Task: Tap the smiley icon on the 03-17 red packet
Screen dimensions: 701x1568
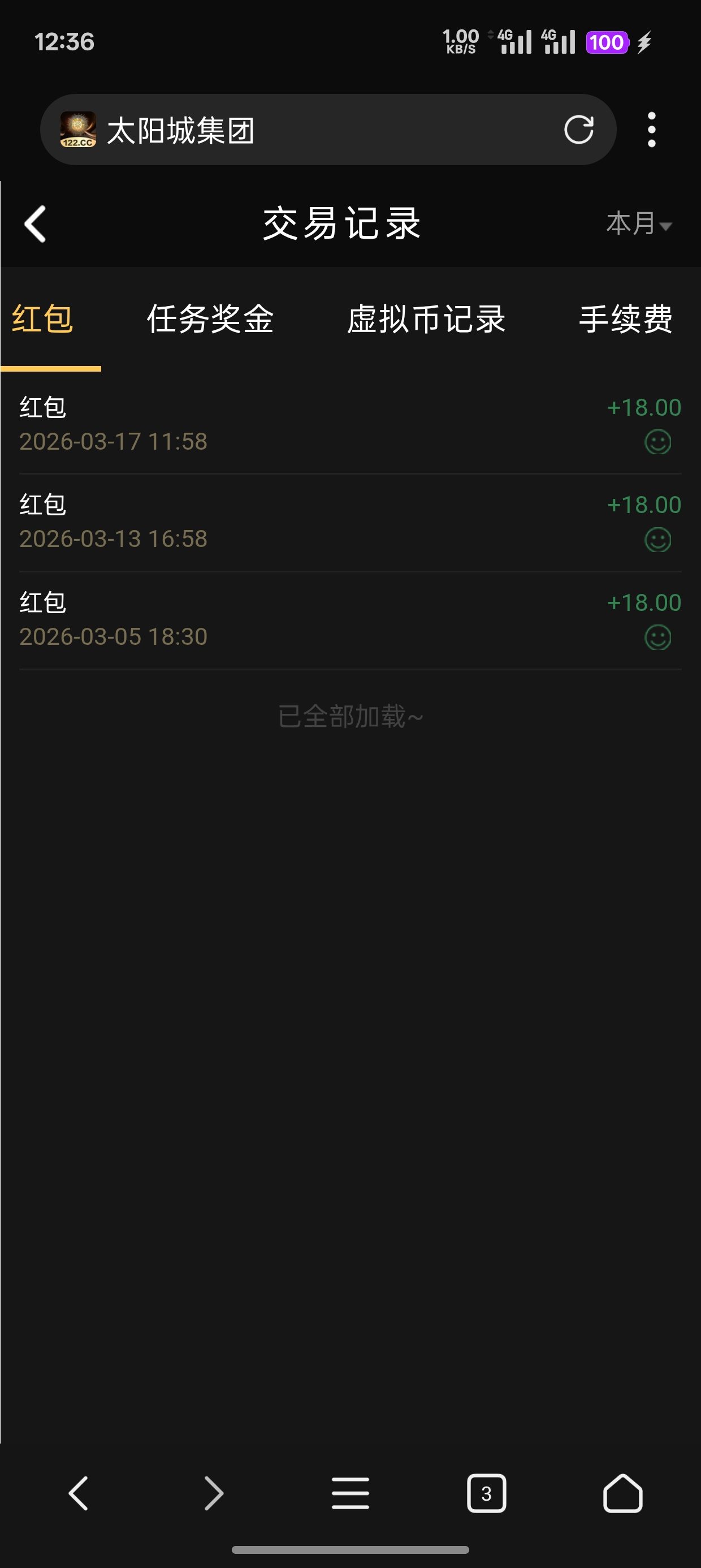Action: (x=659, y=443)
